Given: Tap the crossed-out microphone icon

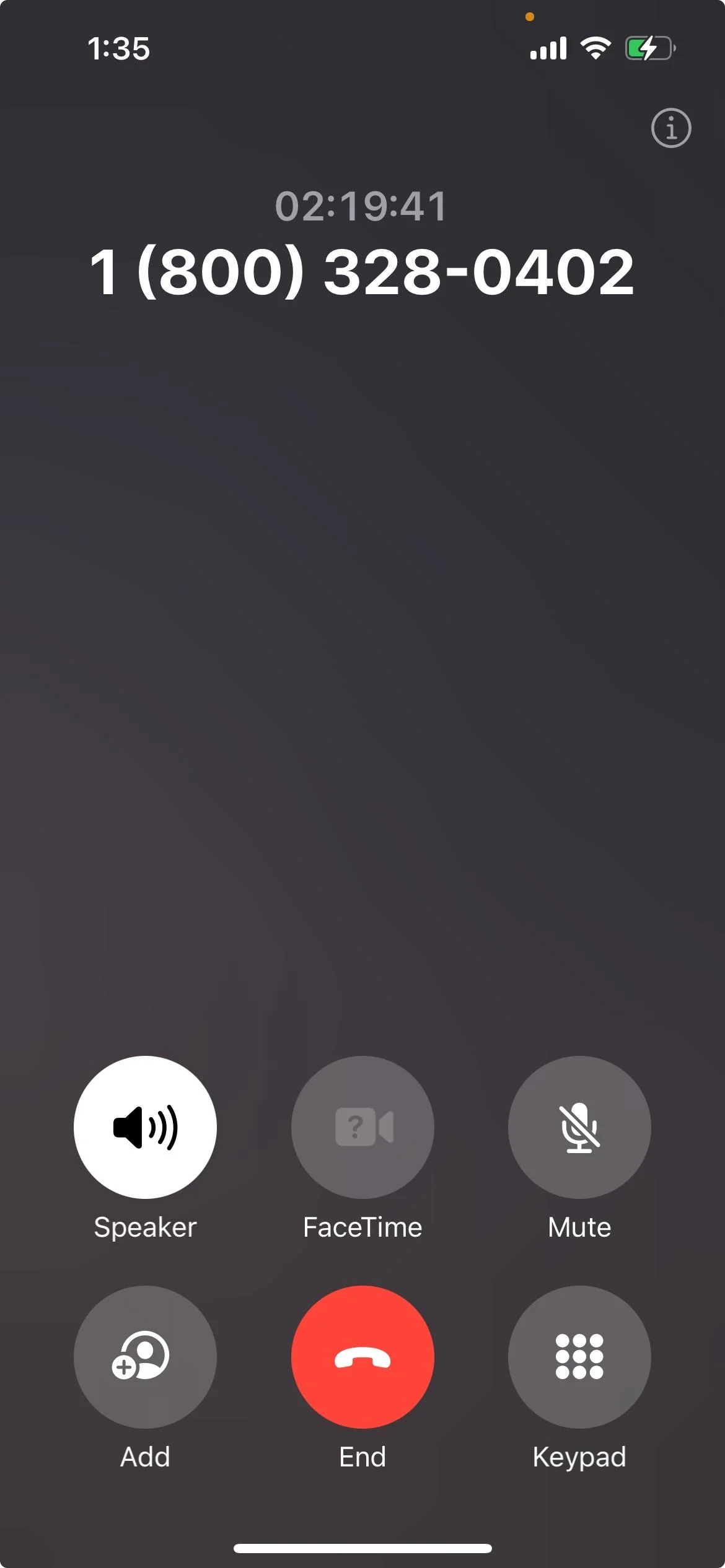Looking at the screenshot, I should 578,1128.
